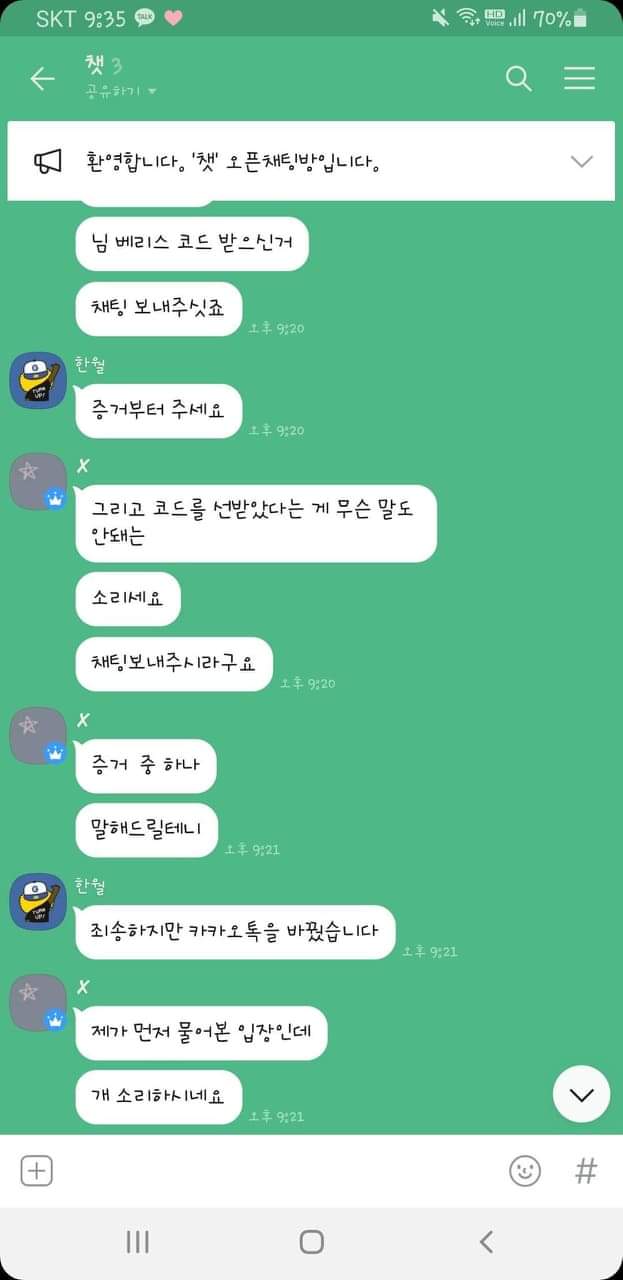The width and height of the screenshot is (623, 1280).
Task: Open the recent apps view
Action: tap(138, 1242)
